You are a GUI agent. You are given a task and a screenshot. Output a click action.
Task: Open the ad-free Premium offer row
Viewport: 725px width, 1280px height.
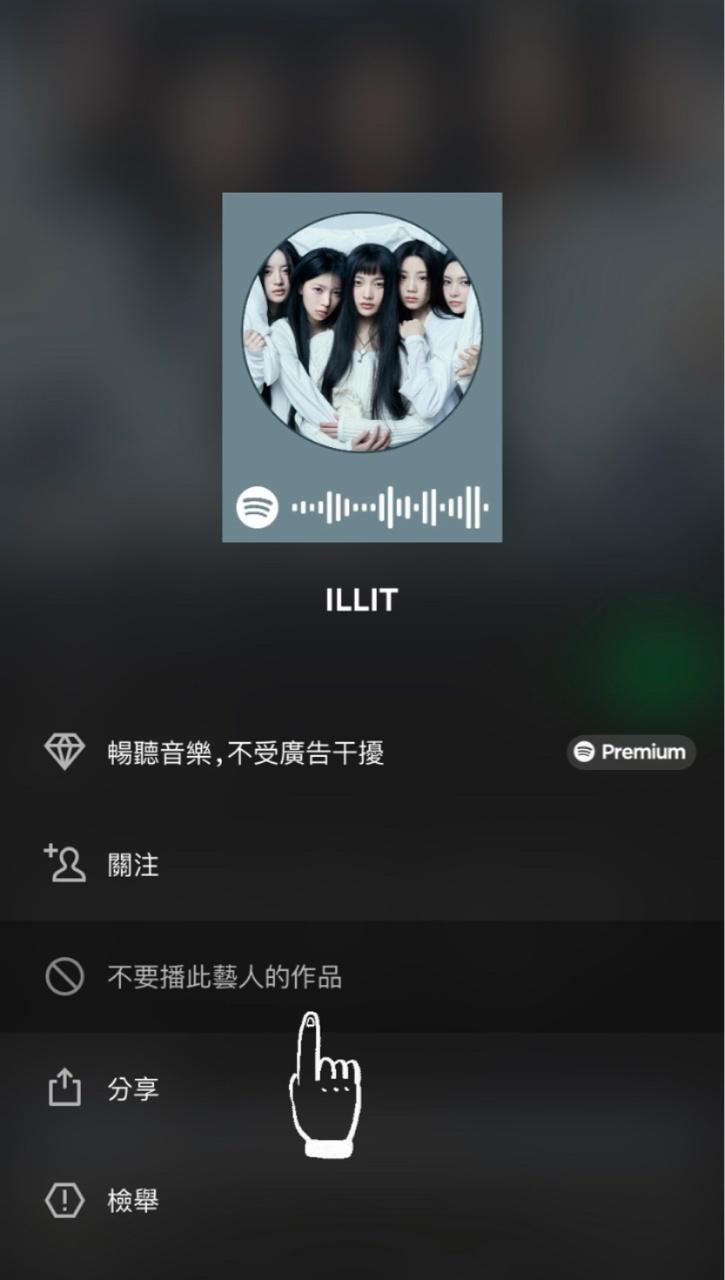click(245, 753)
